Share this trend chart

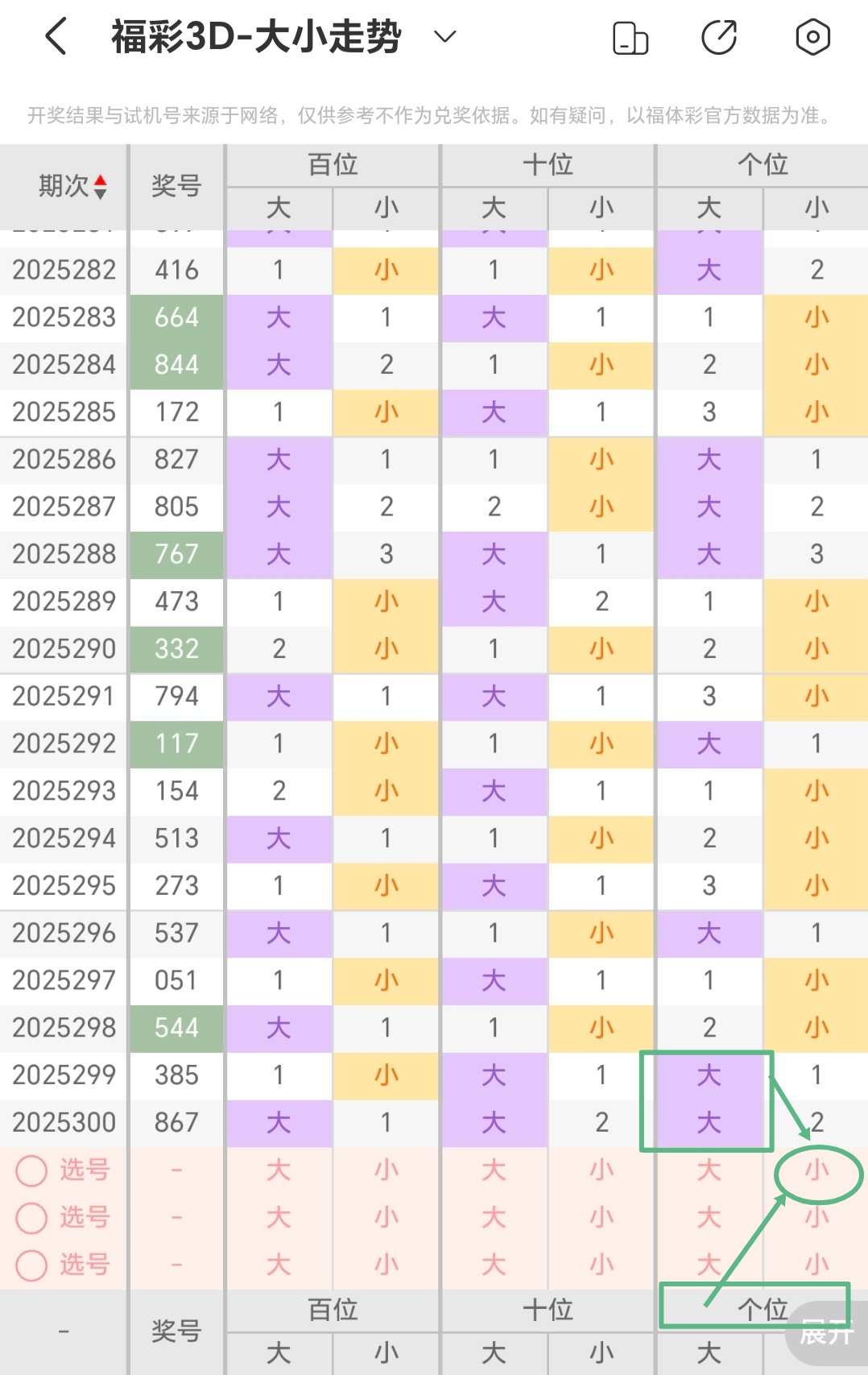(719, 37)
